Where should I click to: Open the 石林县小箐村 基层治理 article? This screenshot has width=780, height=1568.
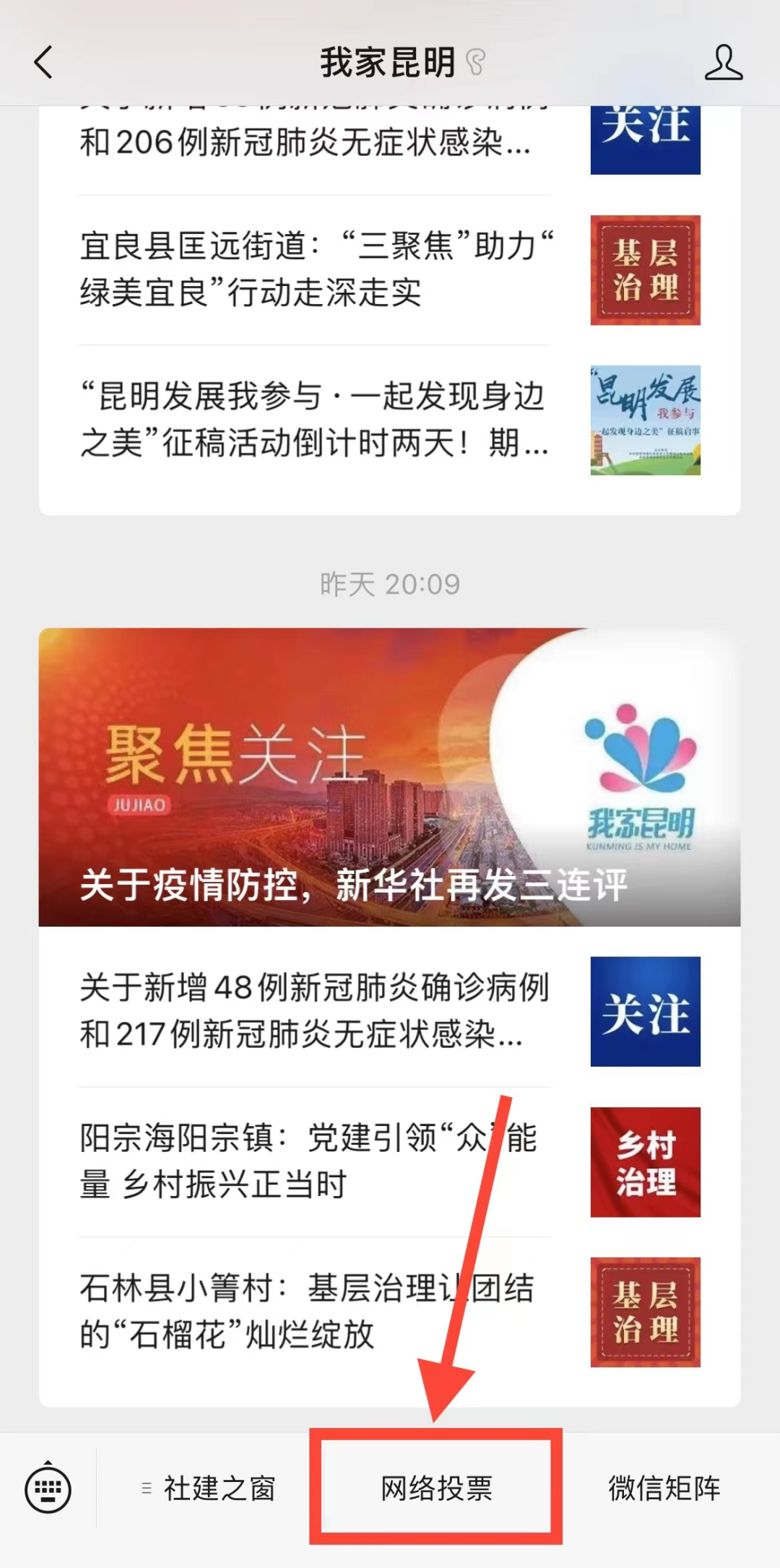(x=390, y=1312)
